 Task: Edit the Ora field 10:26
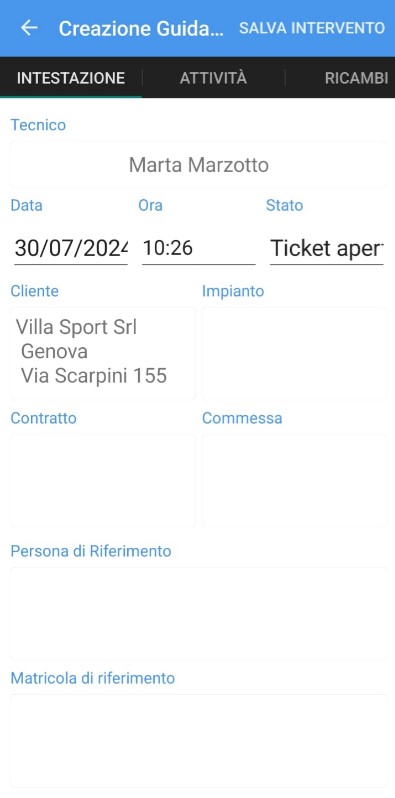199,248
